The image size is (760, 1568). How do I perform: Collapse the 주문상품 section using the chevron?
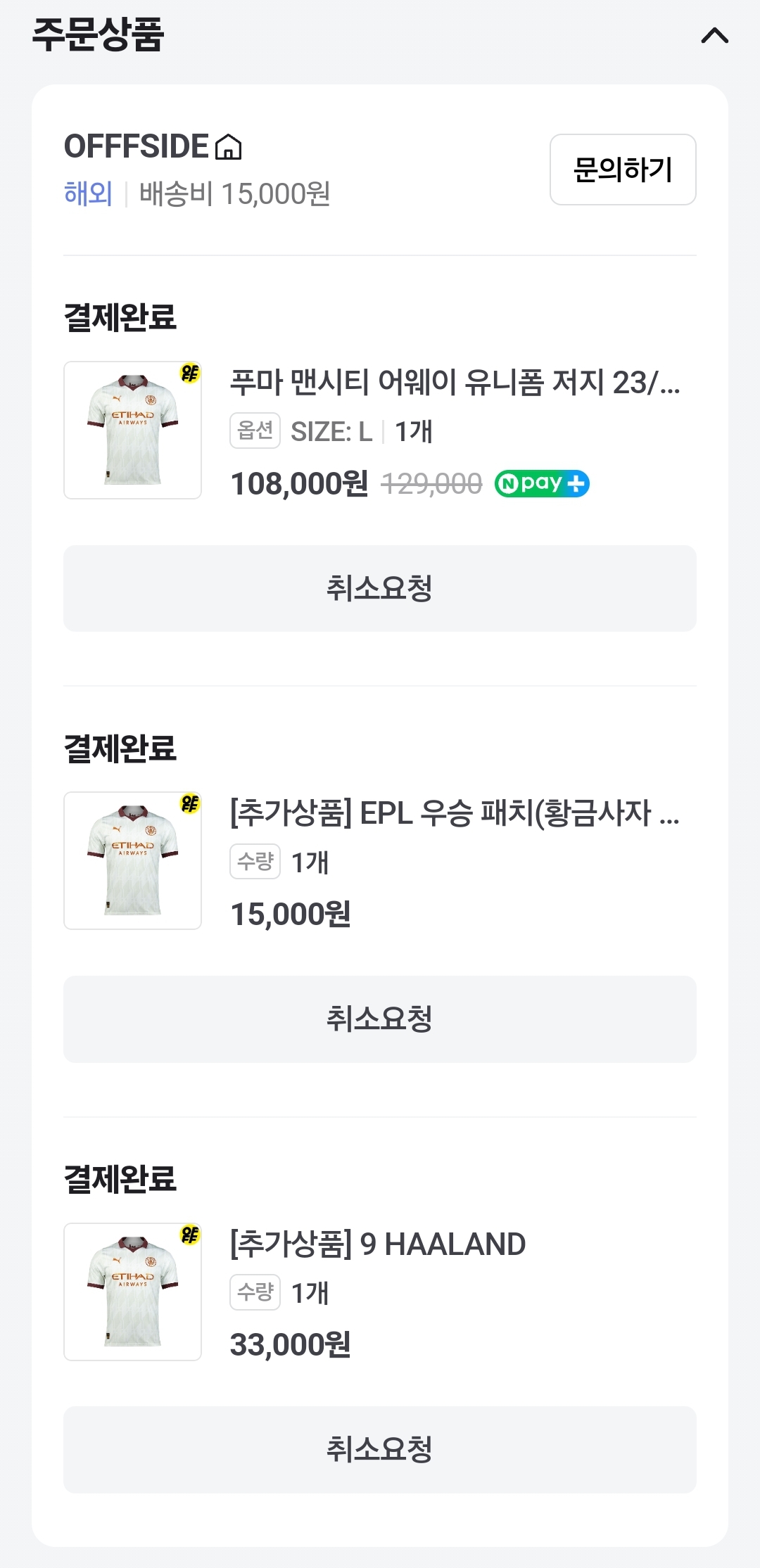pyautogui.click(x=714, y=36)
